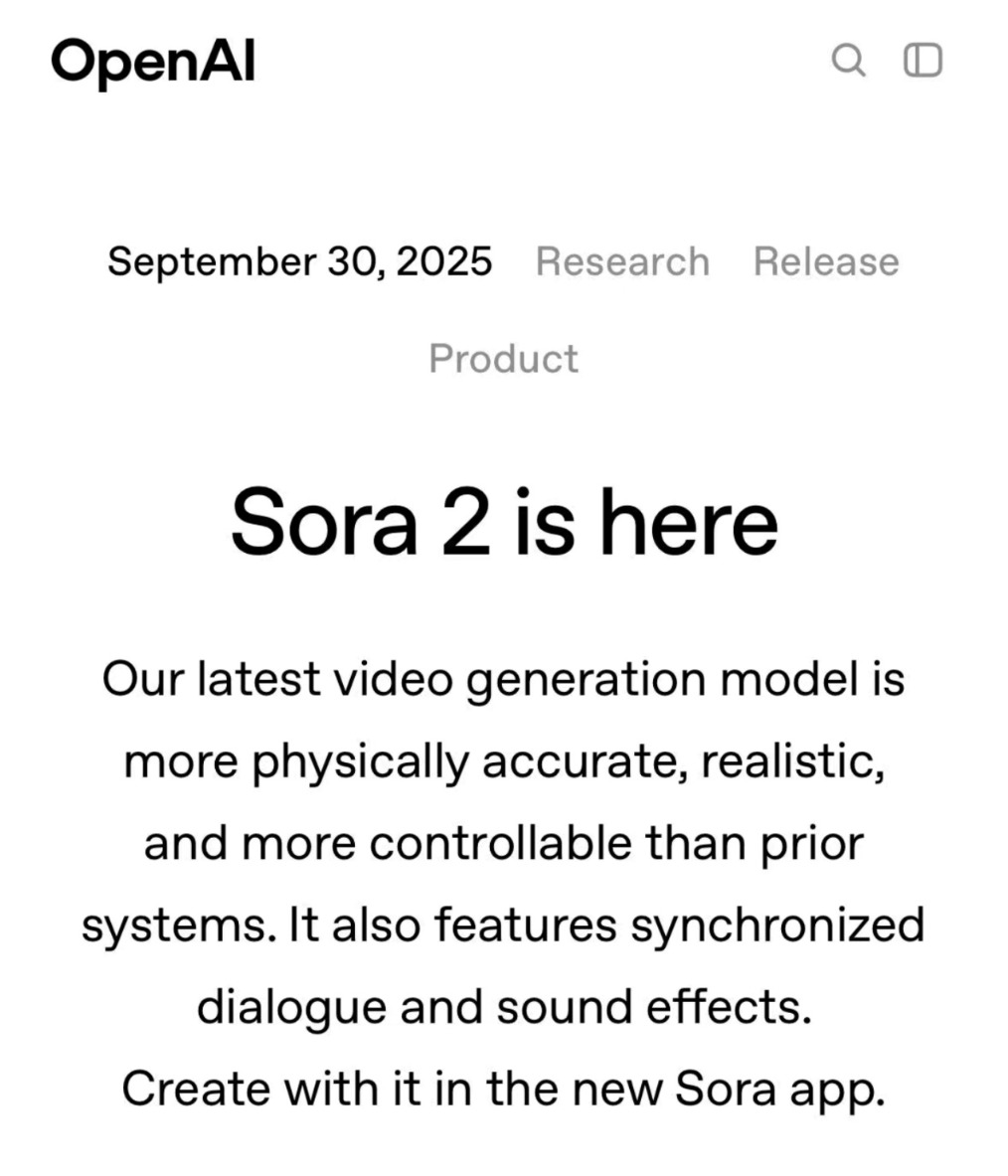The width and height of the screenshot is (1008, 1176).
Task: Open the Release category link
Action: pos(825,261)
